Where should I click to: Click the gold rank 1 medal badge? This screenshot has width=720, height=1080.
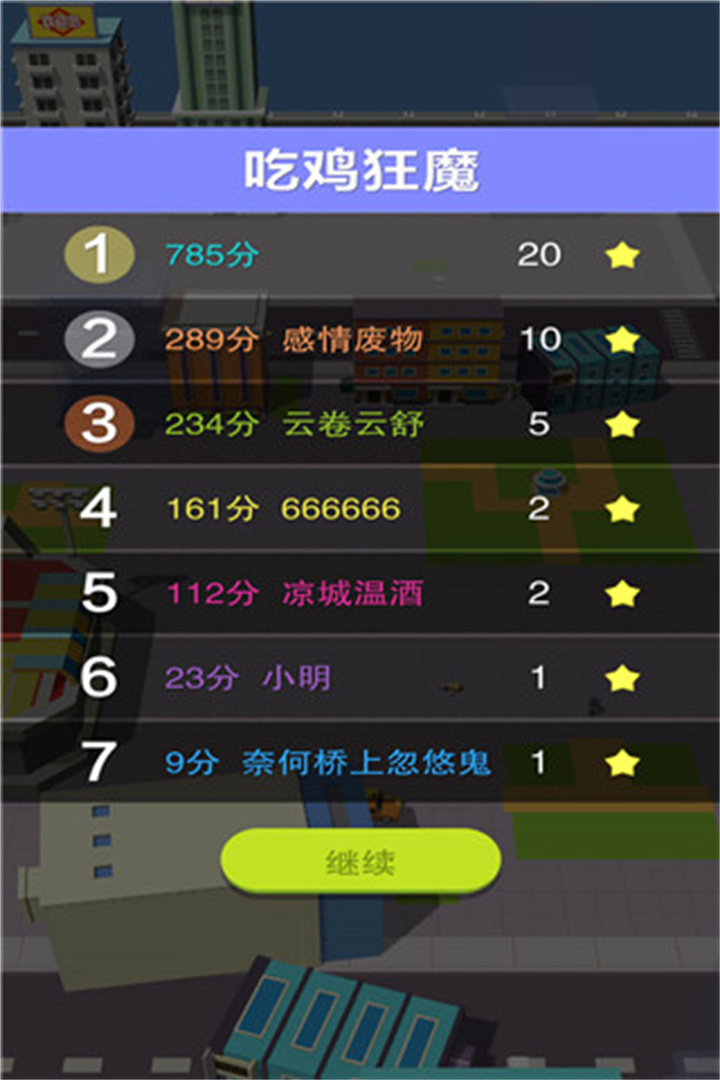click(98, 256)
